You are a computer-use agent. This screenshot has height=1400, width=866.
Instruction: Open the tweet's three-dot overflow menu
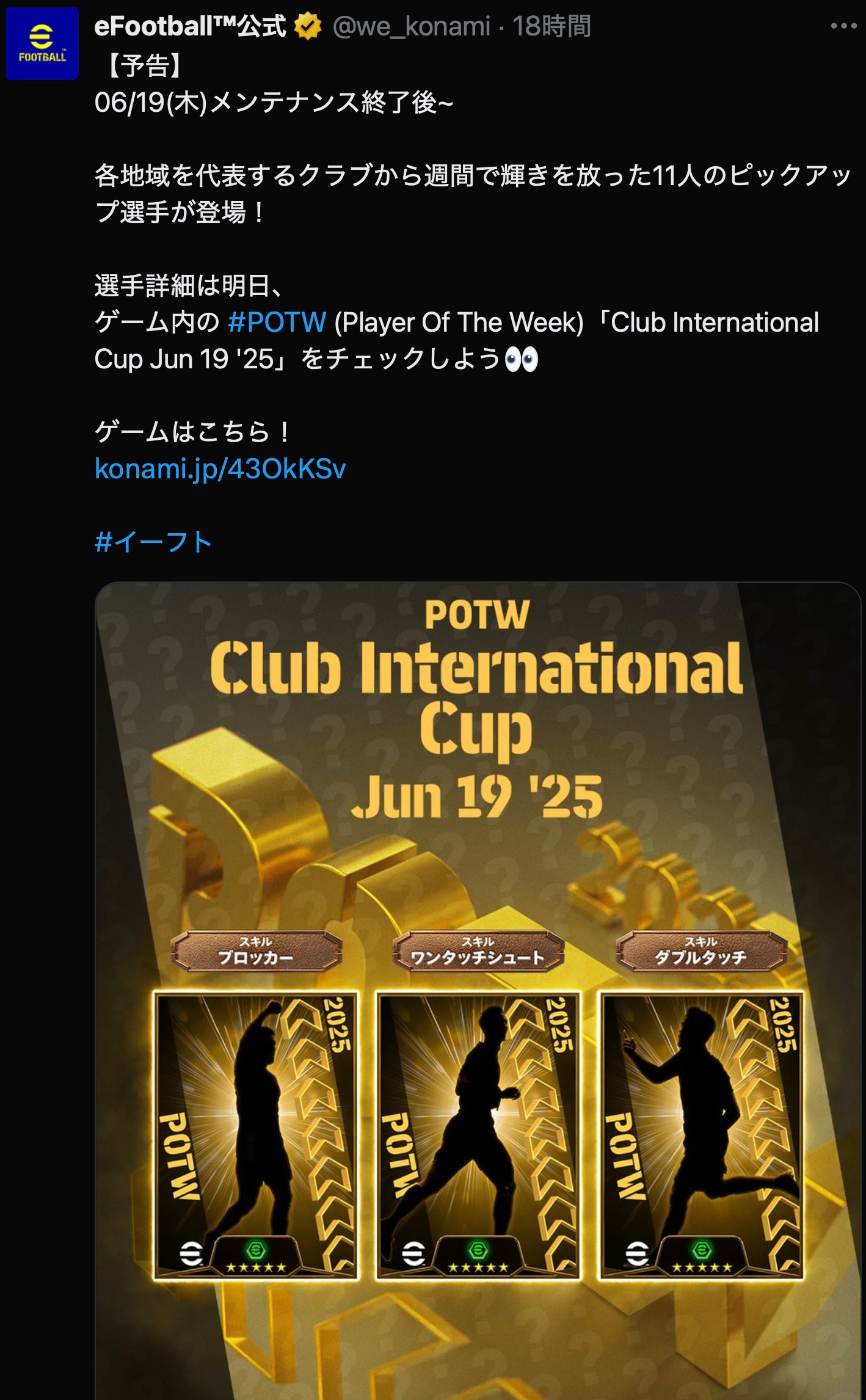coord(843,26)
